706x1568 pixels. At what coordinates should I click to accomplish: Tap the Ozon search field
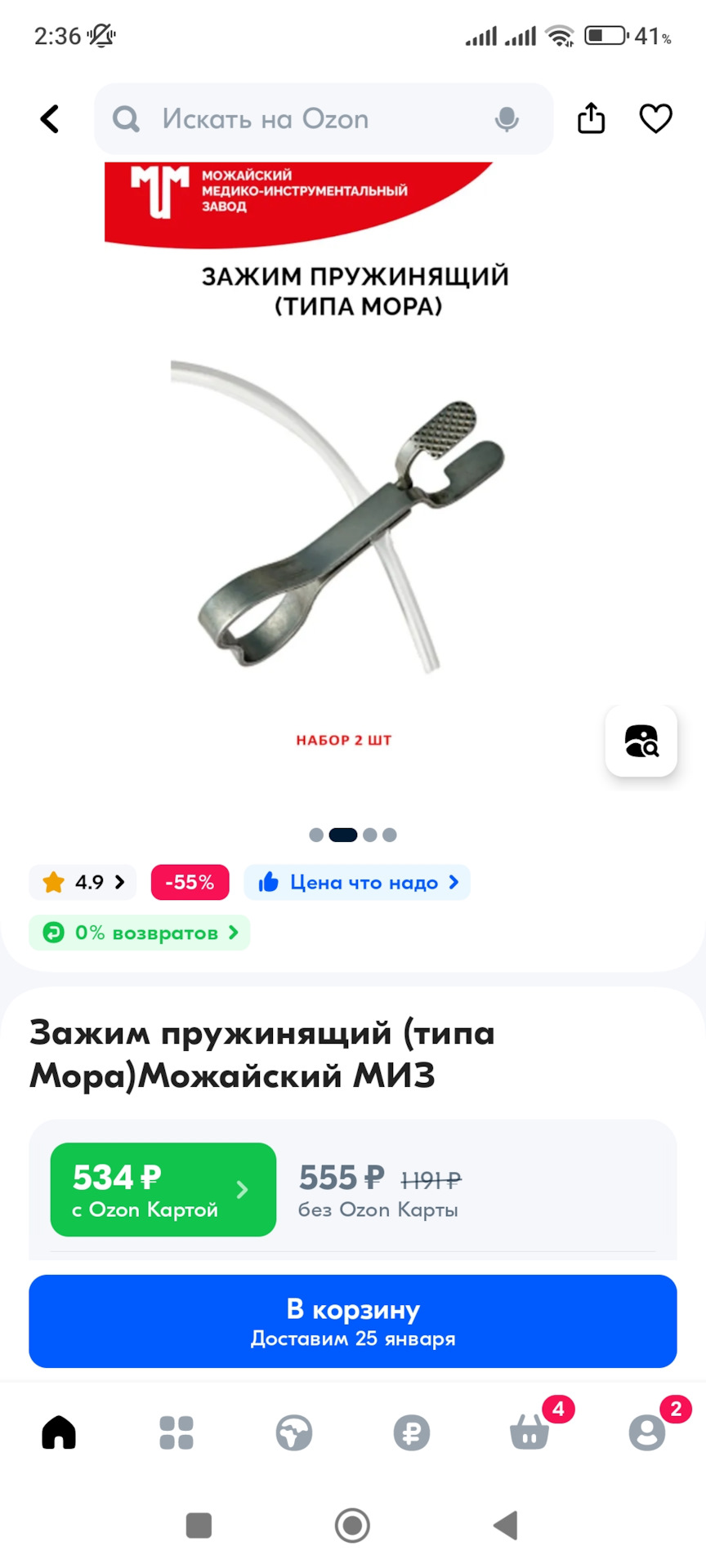[x=324, y=119]
